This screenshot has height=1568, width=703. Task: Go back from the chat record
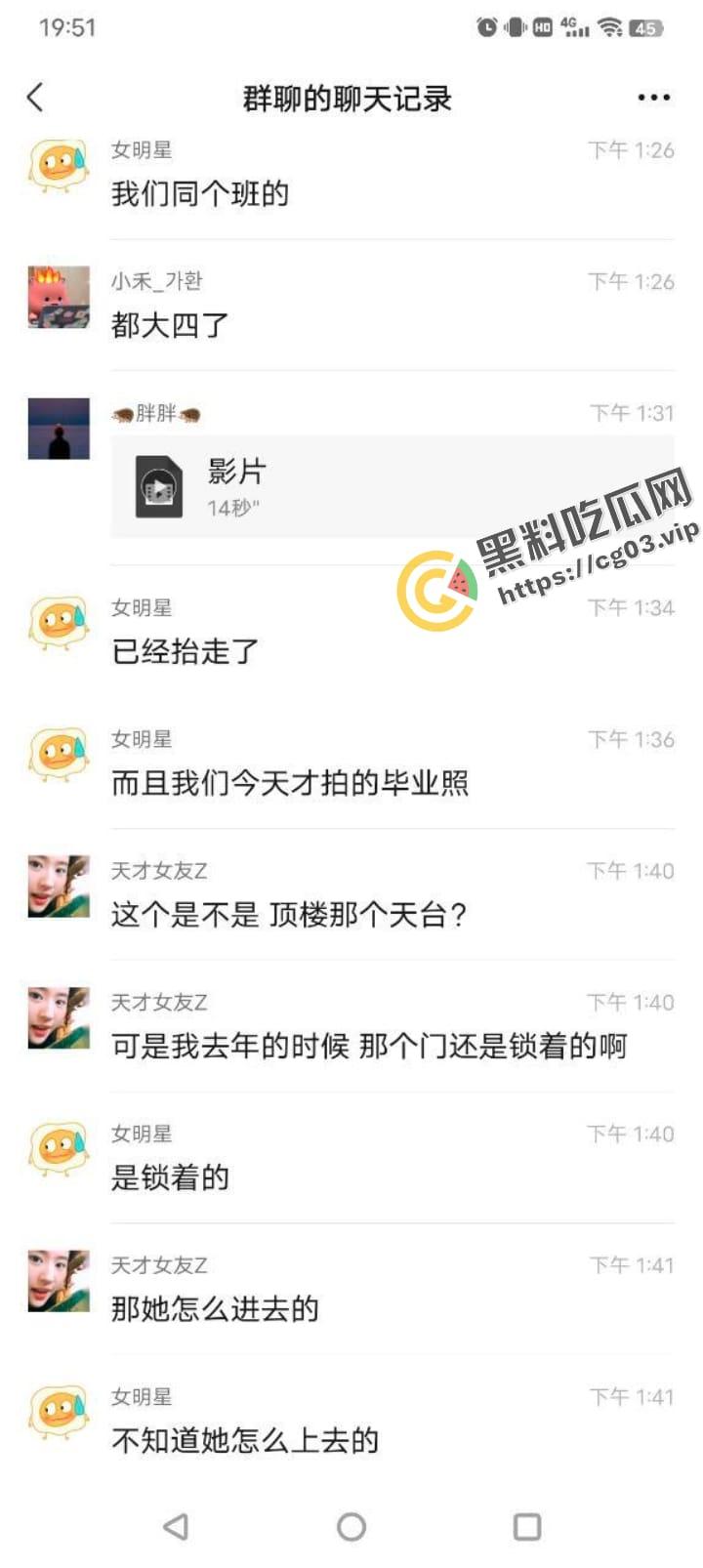36,98
